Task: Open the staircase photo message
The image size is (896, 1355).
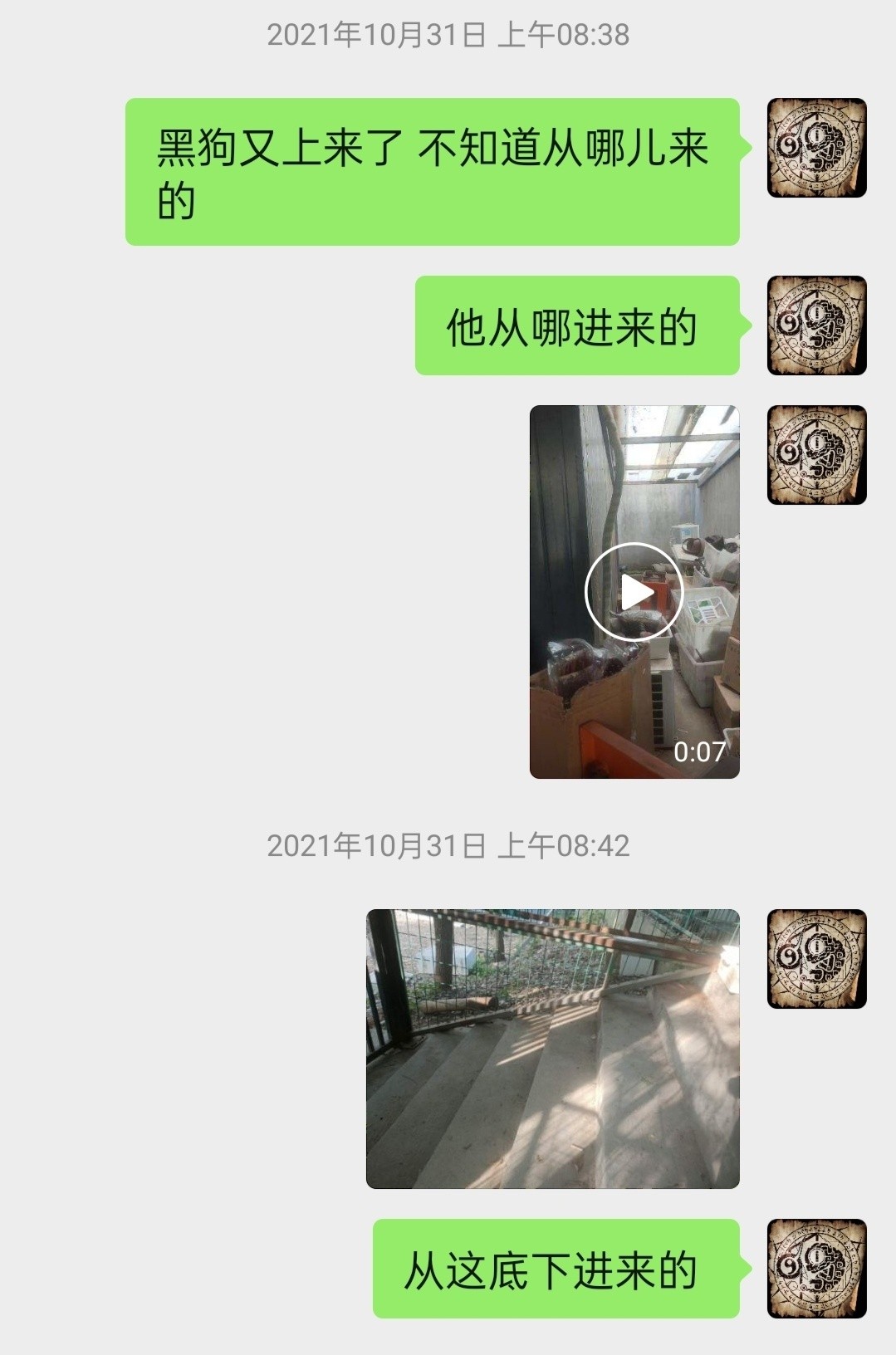Action: 552,1048
